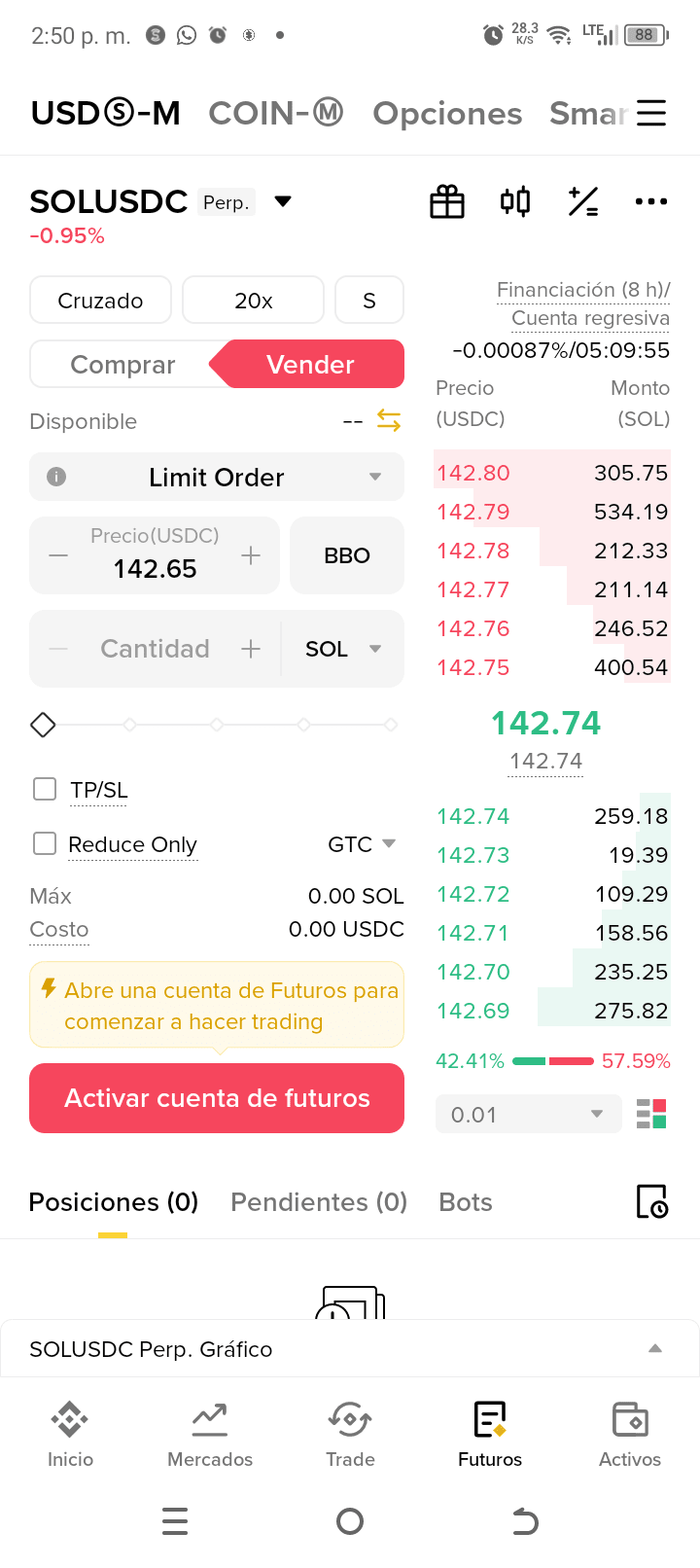Open the candlestick chart icon

[x=515, y=201]
